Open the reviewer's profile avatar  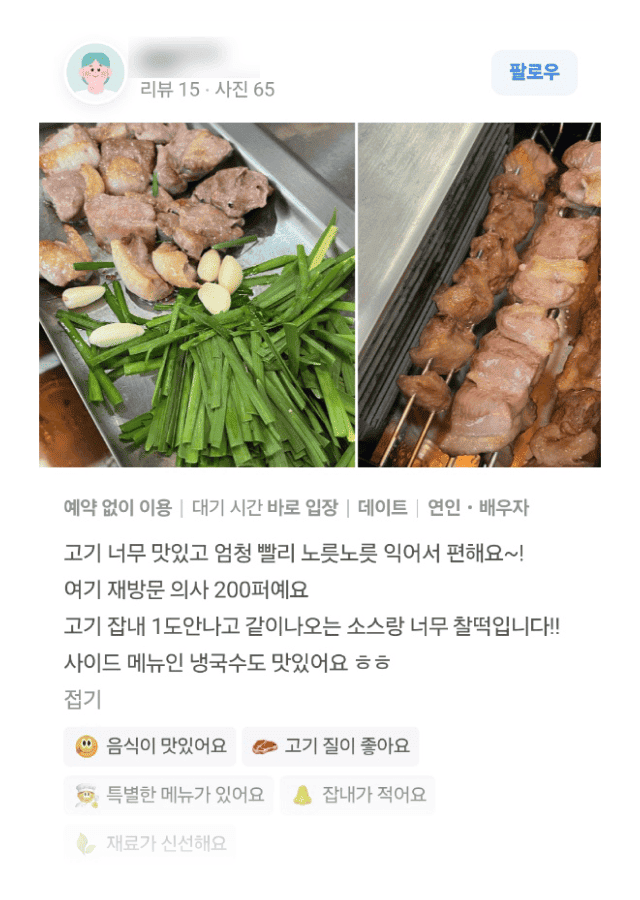(x=95, y=73)
